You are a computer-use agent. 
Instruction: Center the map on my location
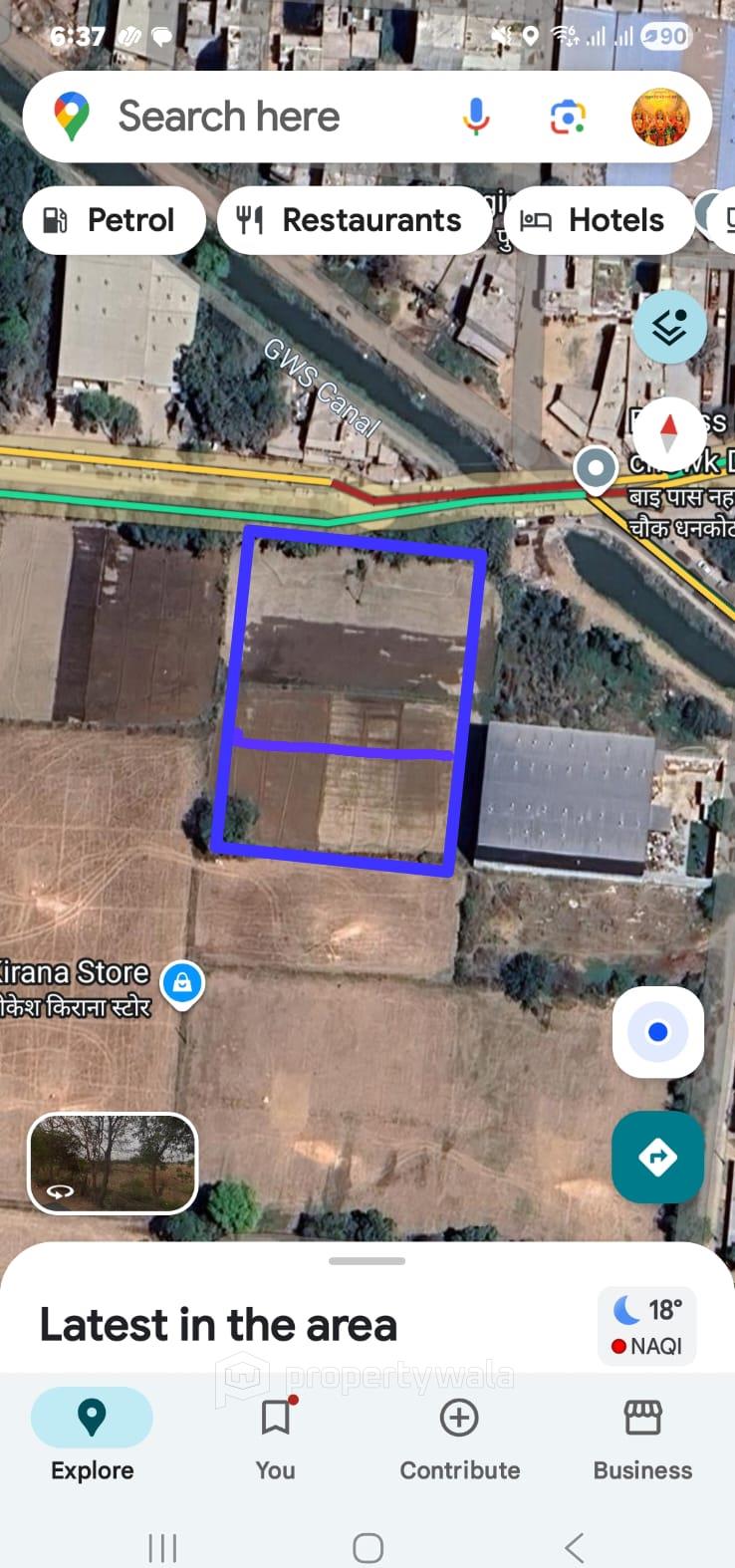[657, 1032]
